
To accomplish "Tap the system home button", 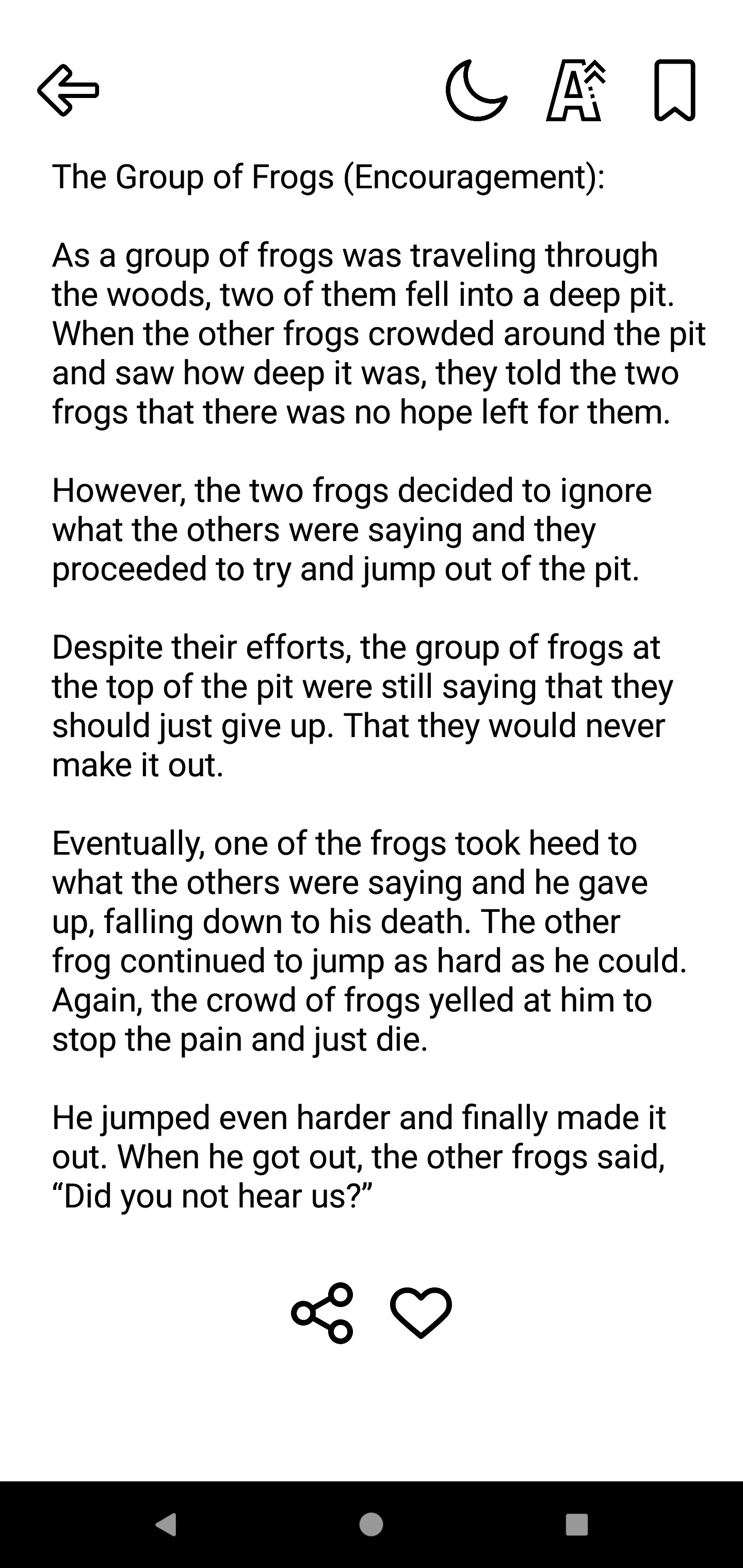I will click(371, 1524).
